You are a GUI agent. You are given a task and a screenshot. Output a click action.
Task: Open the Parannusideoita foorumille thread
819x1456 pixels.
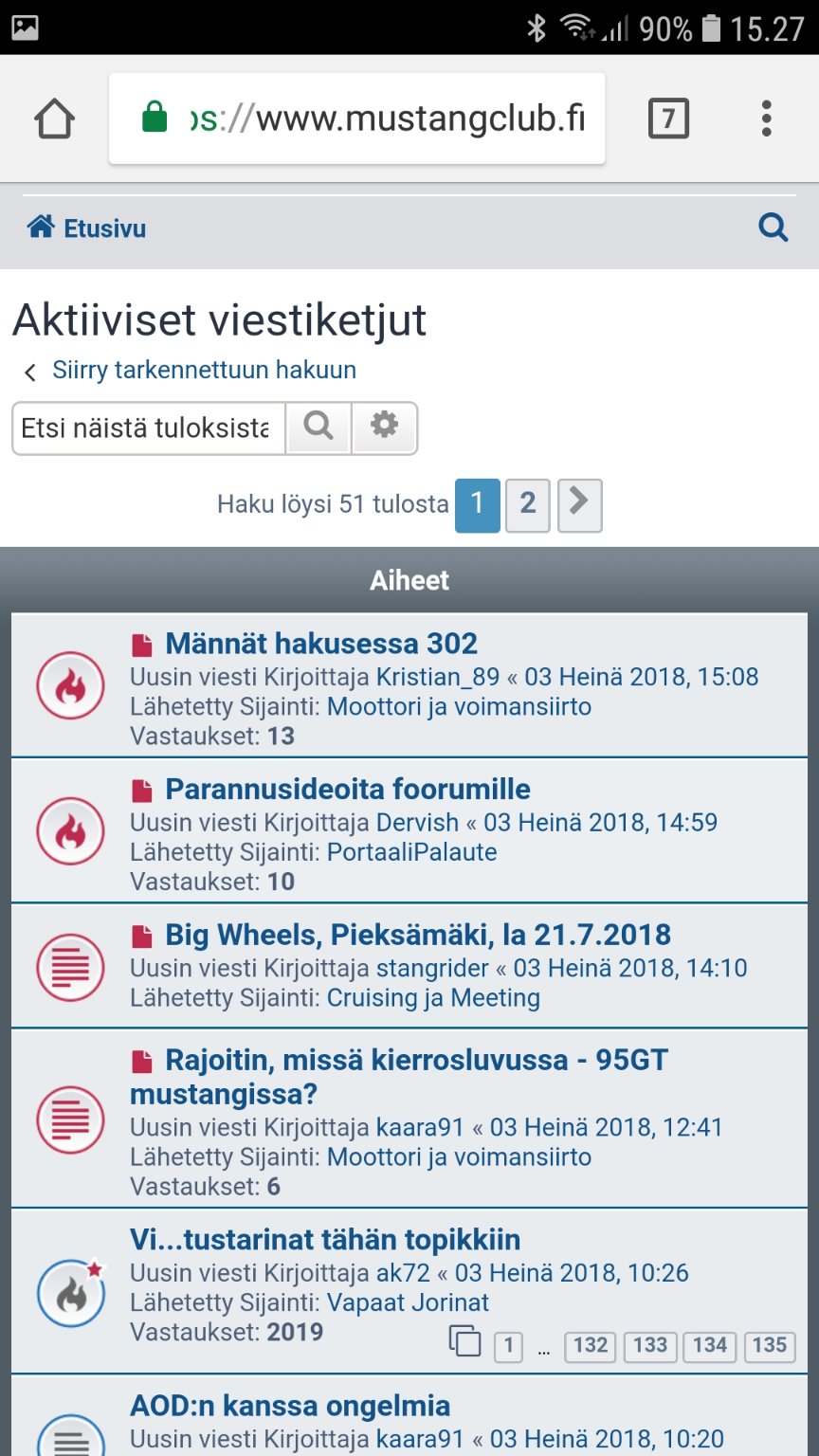tap(348, 790)
